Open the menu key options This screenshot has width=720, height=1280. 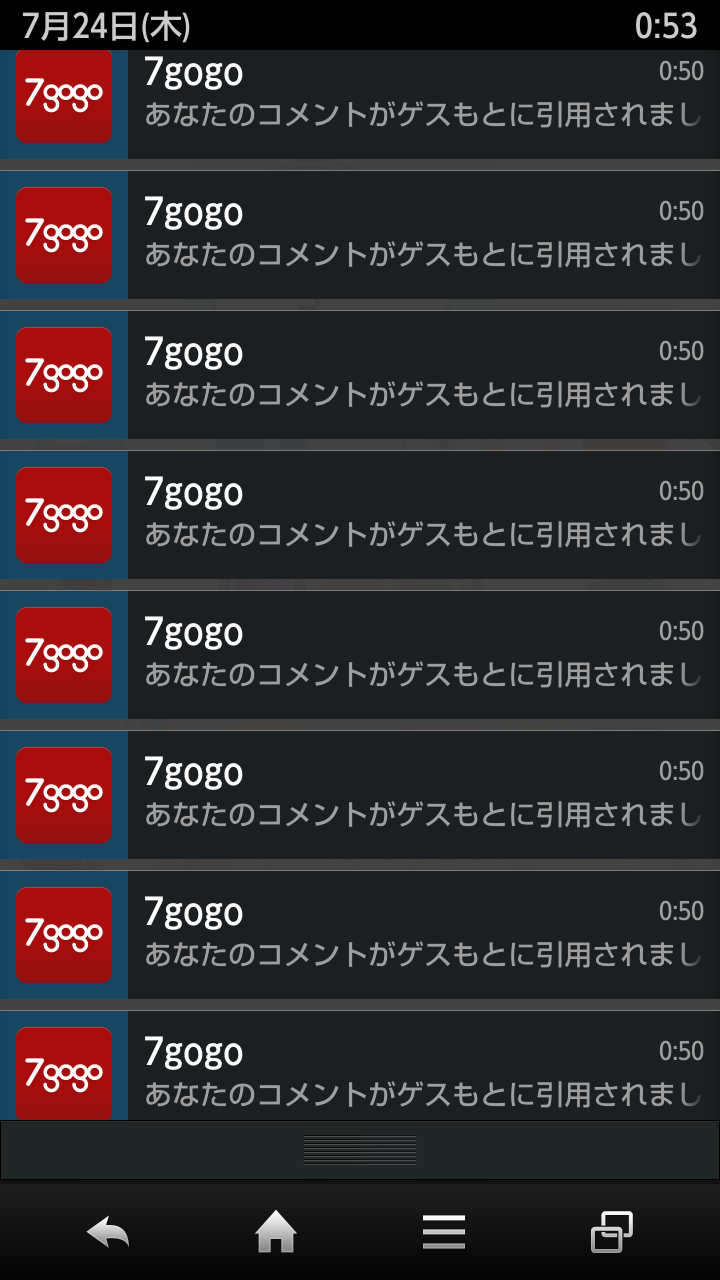point(444,1232)
